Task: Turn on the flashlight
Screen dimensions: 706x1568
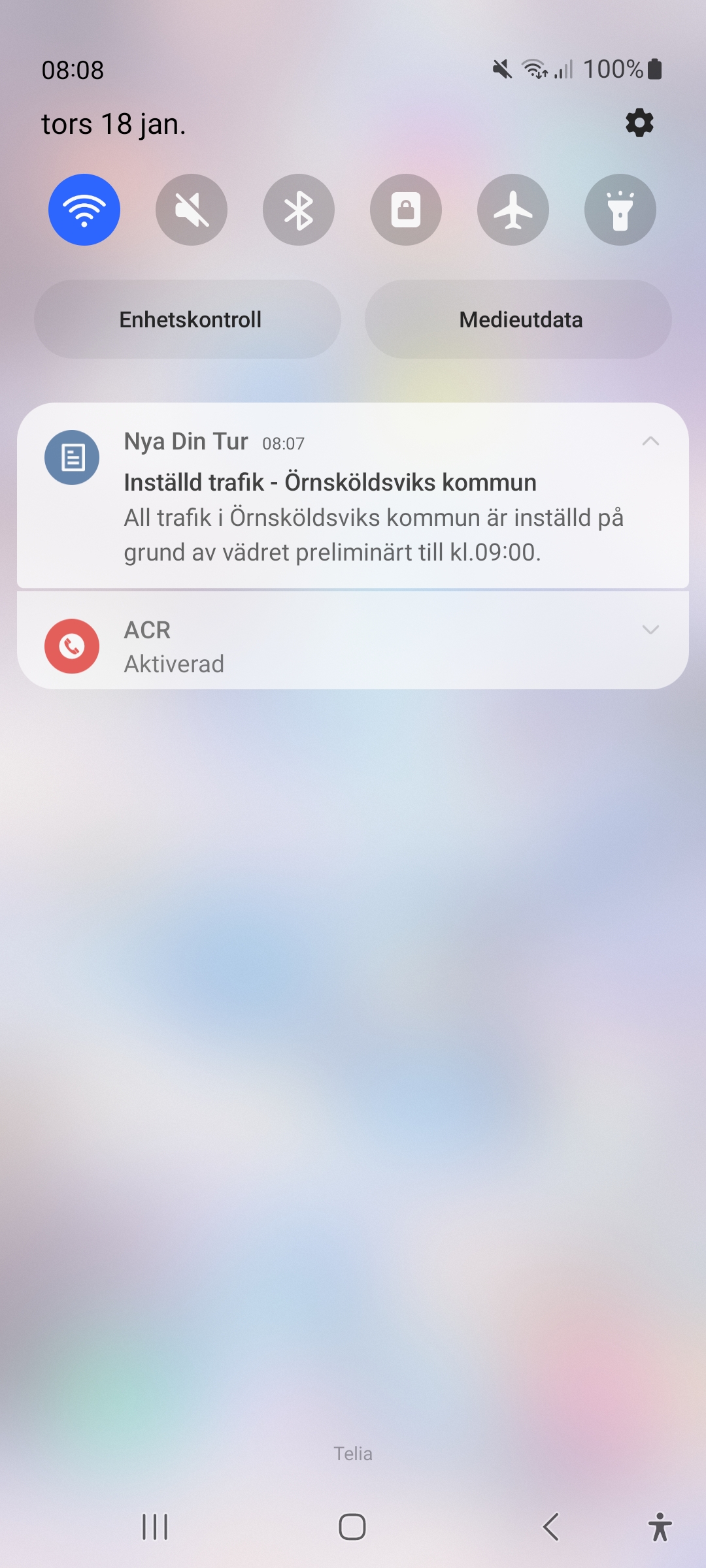Action: pyautogui.click(x=620, y=210)
